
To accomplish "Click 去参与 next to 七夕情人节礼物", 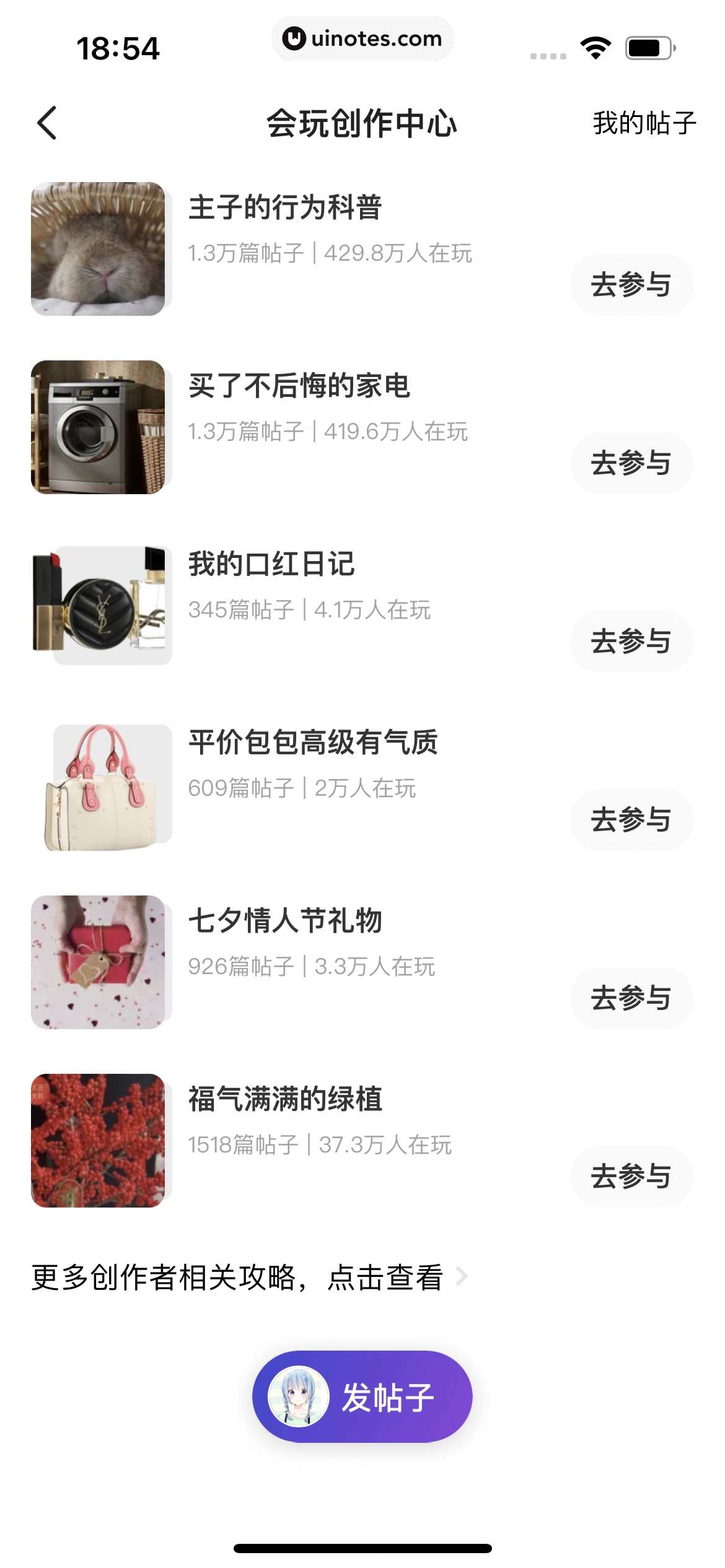I will pos(631,996).
